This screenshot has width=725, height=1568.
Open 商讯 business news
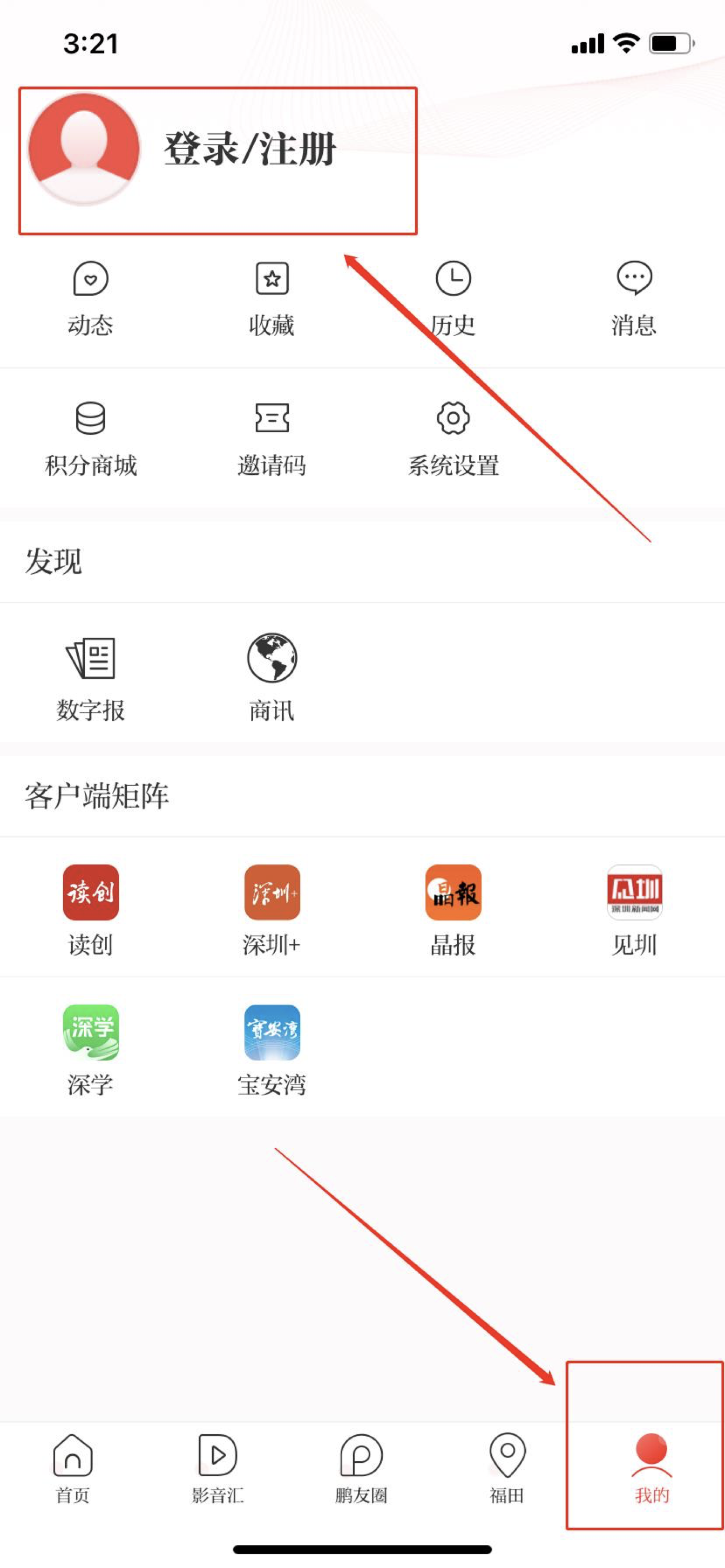[x=272, y=677]
